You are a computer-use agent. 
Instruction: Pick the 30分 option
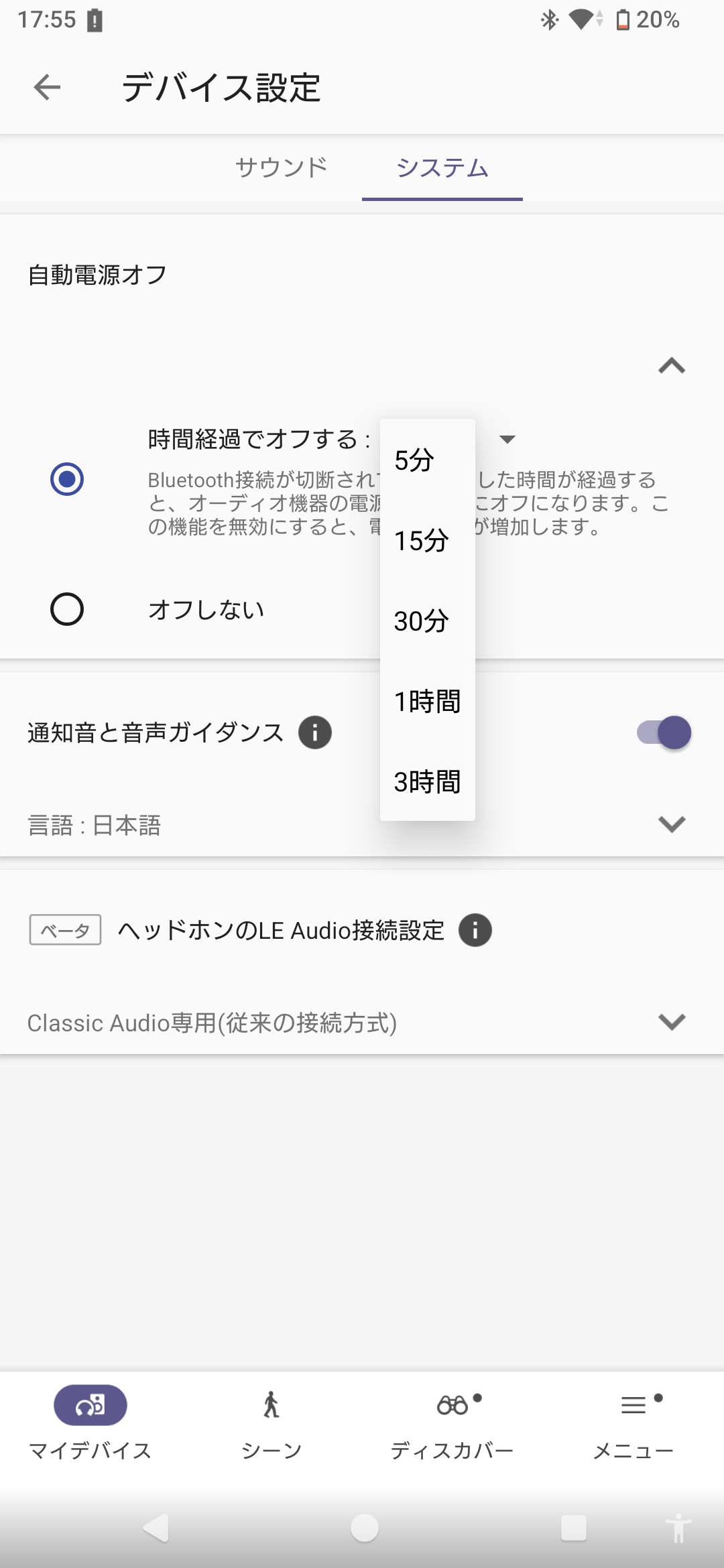point(428,621)
